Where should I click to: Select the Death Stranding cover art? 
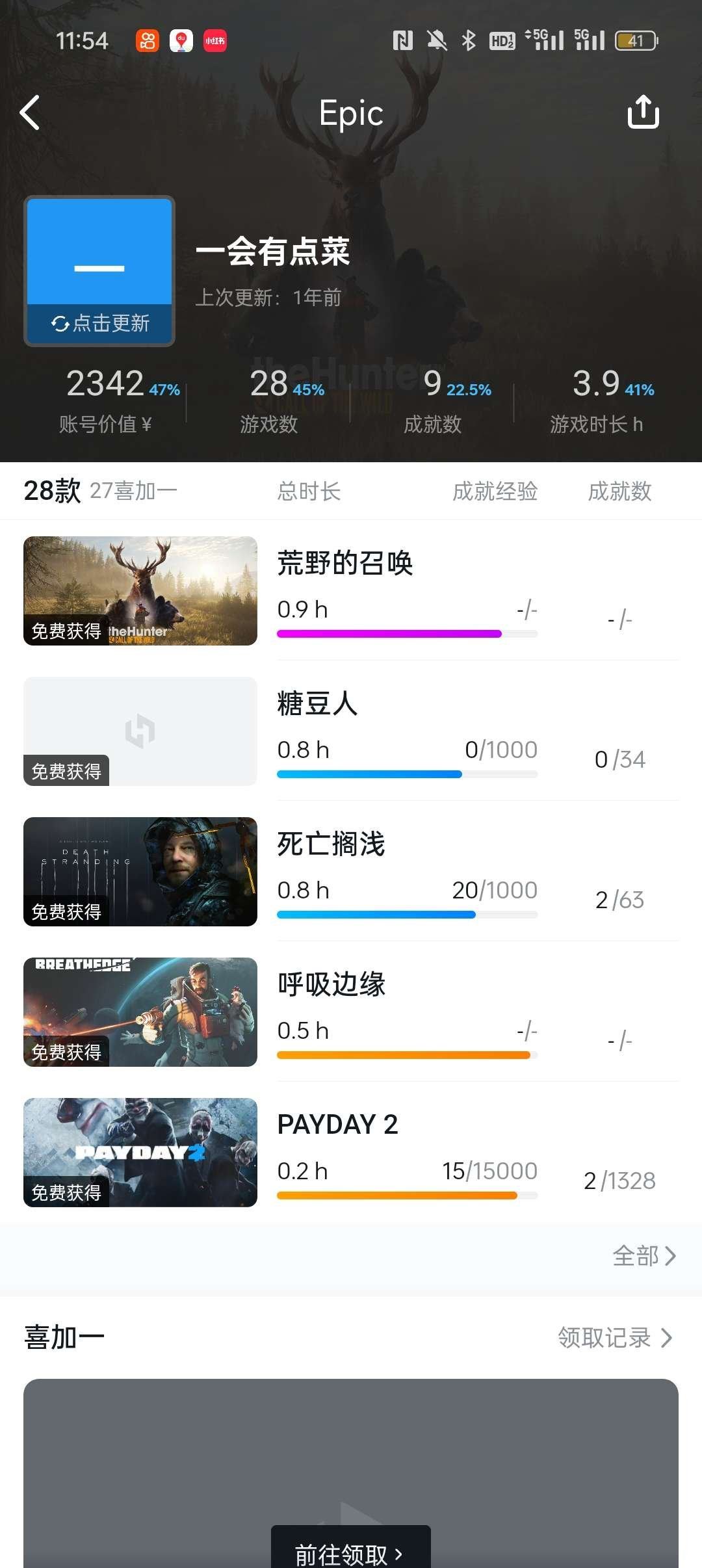point(140,871)
